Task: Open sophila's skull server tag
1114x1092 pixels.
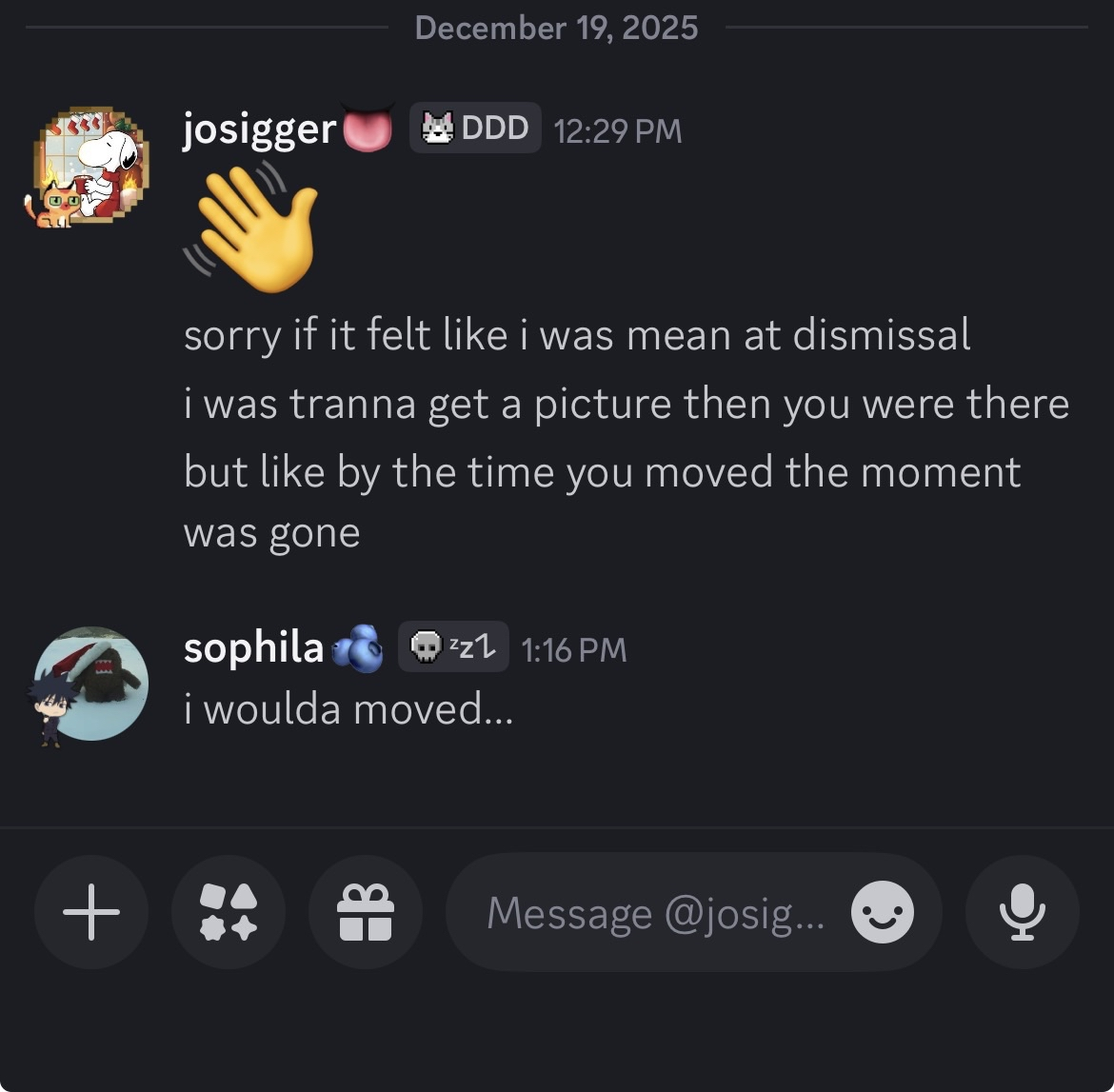Action: (x=453, y=647)
